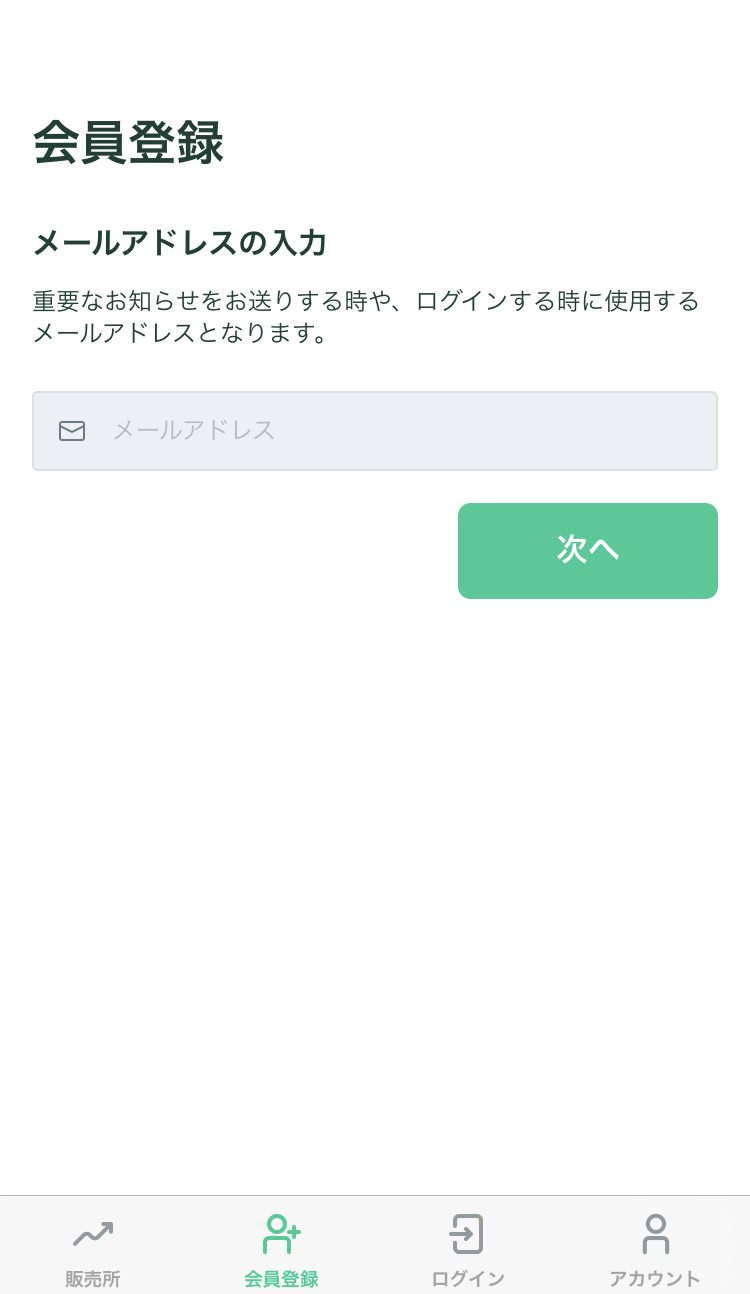The width and height of the screenshot is (750, 1294).
Task: Switch to the 販売所 tab
Action: click(93, 1250)
